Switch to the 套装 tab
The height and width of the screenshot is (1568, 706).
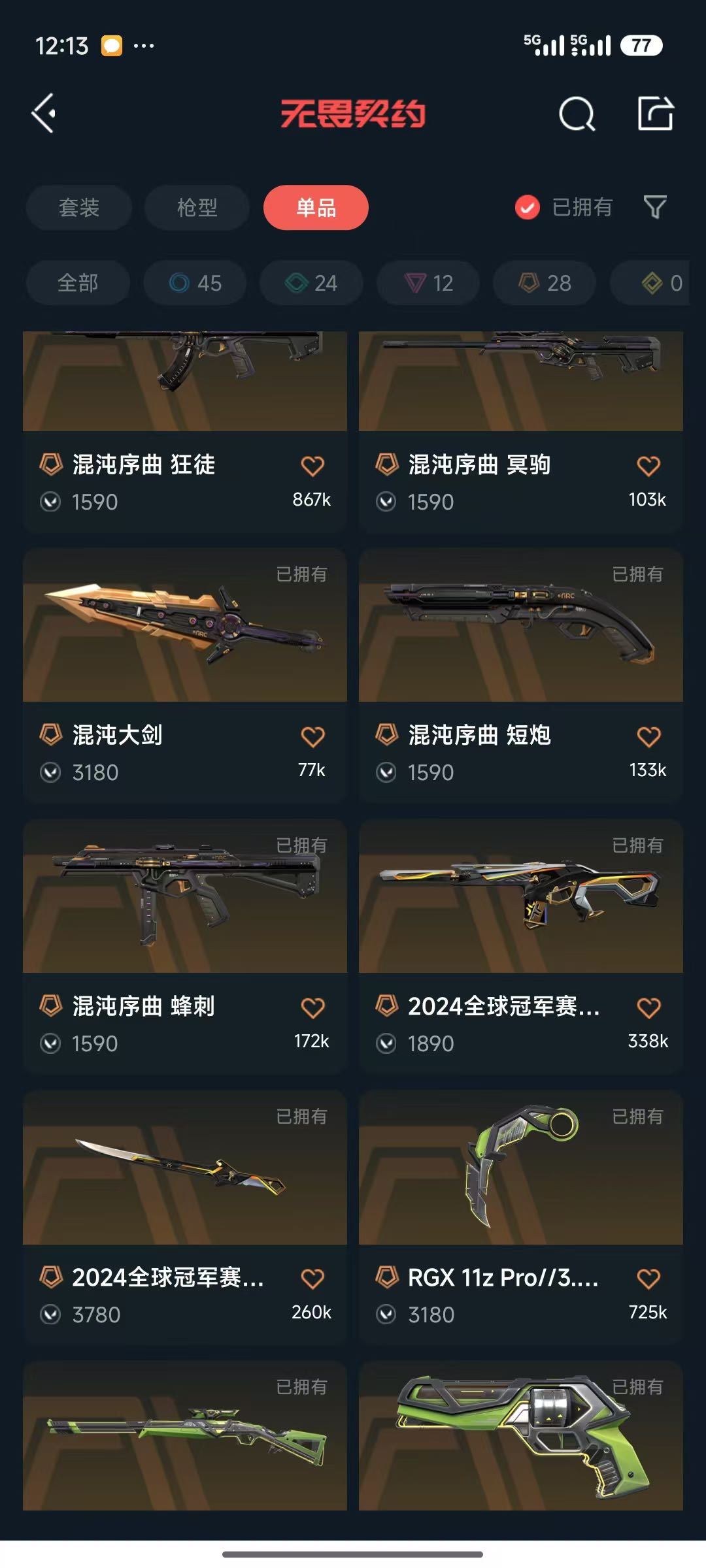(x=79, y=208)
